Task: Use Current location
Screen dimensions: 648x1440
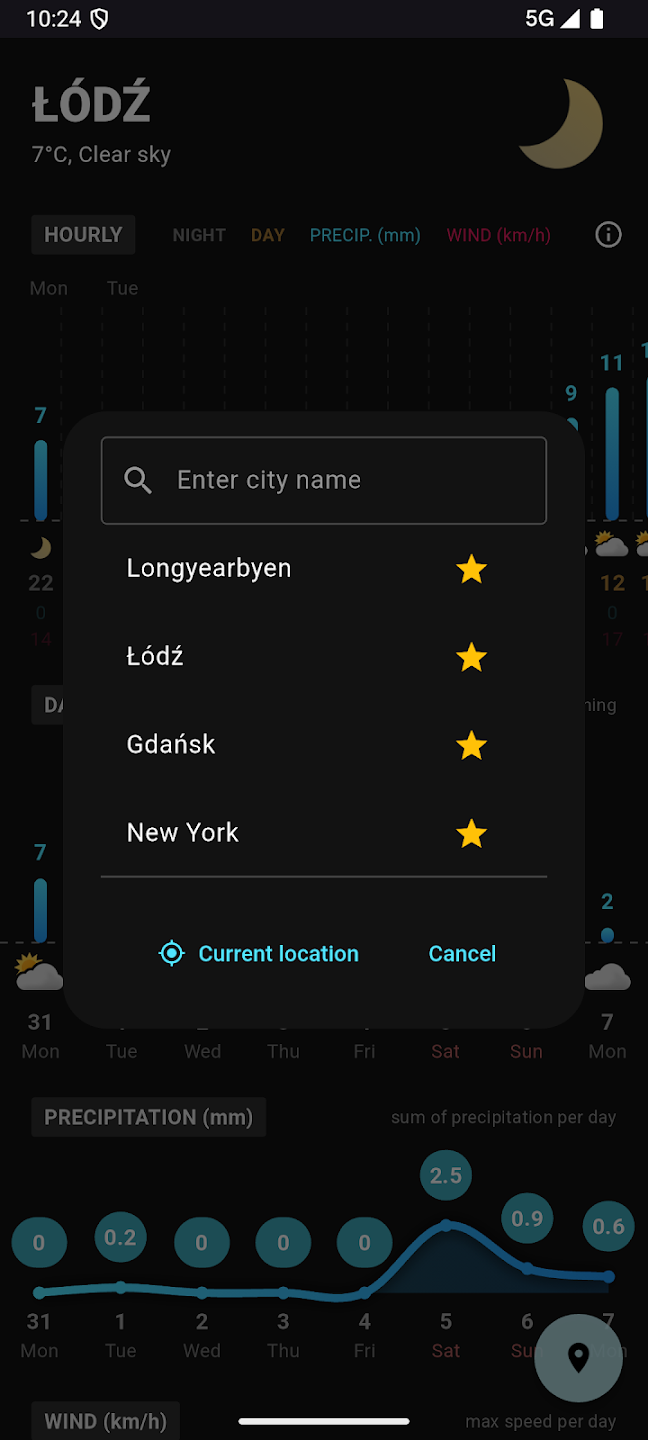Action: pyautogui.click(x=259, y=953)
